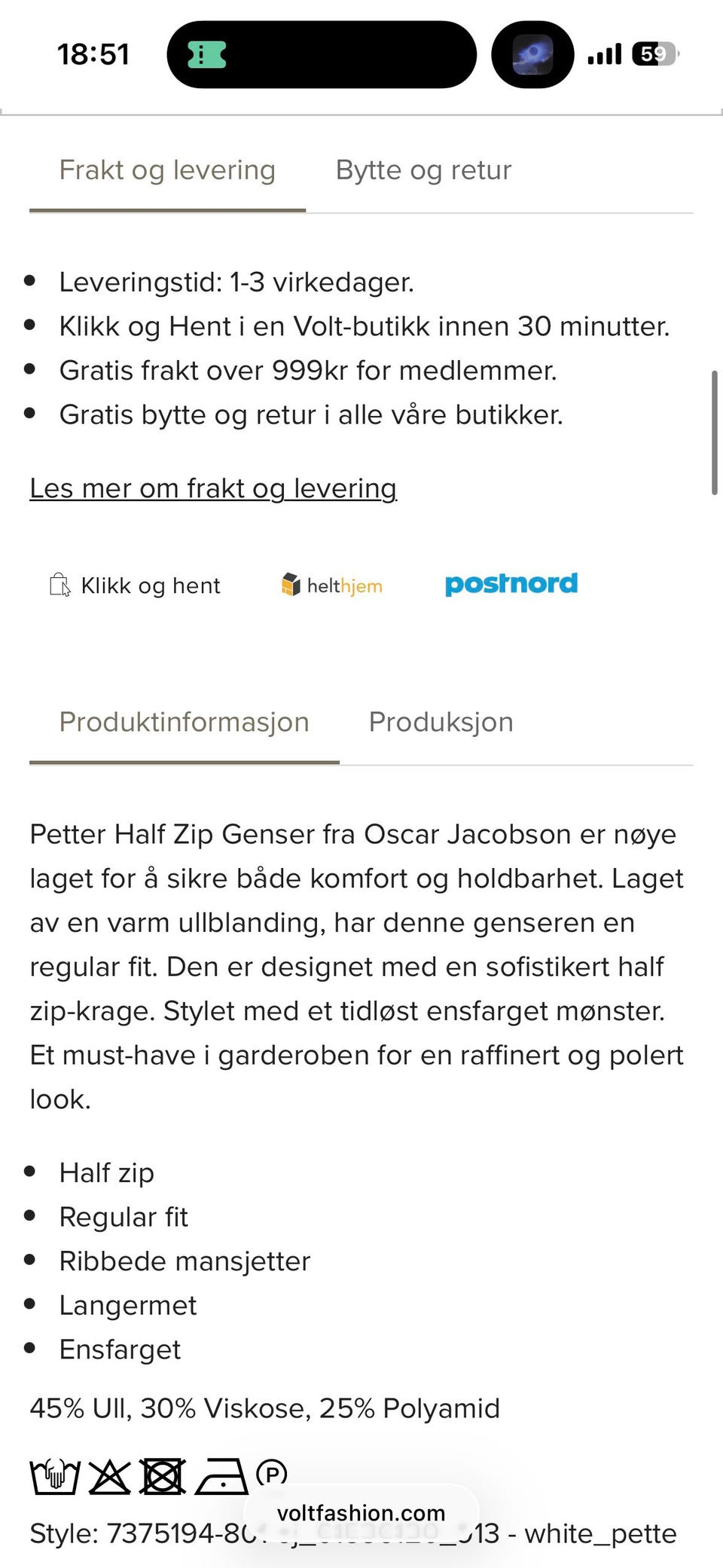723x1568 pixels.
Task: Expand the Bytte og retur section
Action: (423, 170)
